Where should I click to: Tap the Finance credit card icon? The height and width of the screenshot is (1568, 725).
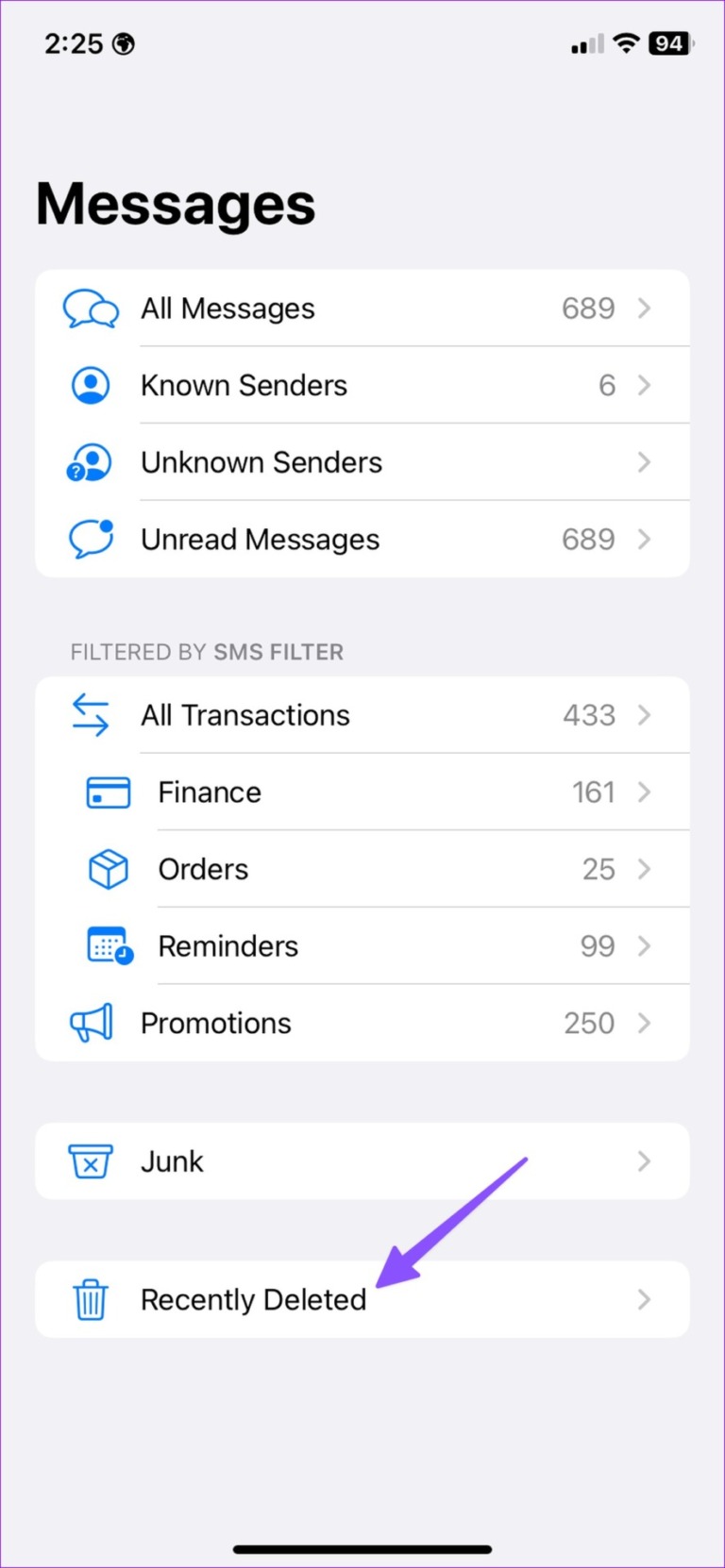point(107,792)
